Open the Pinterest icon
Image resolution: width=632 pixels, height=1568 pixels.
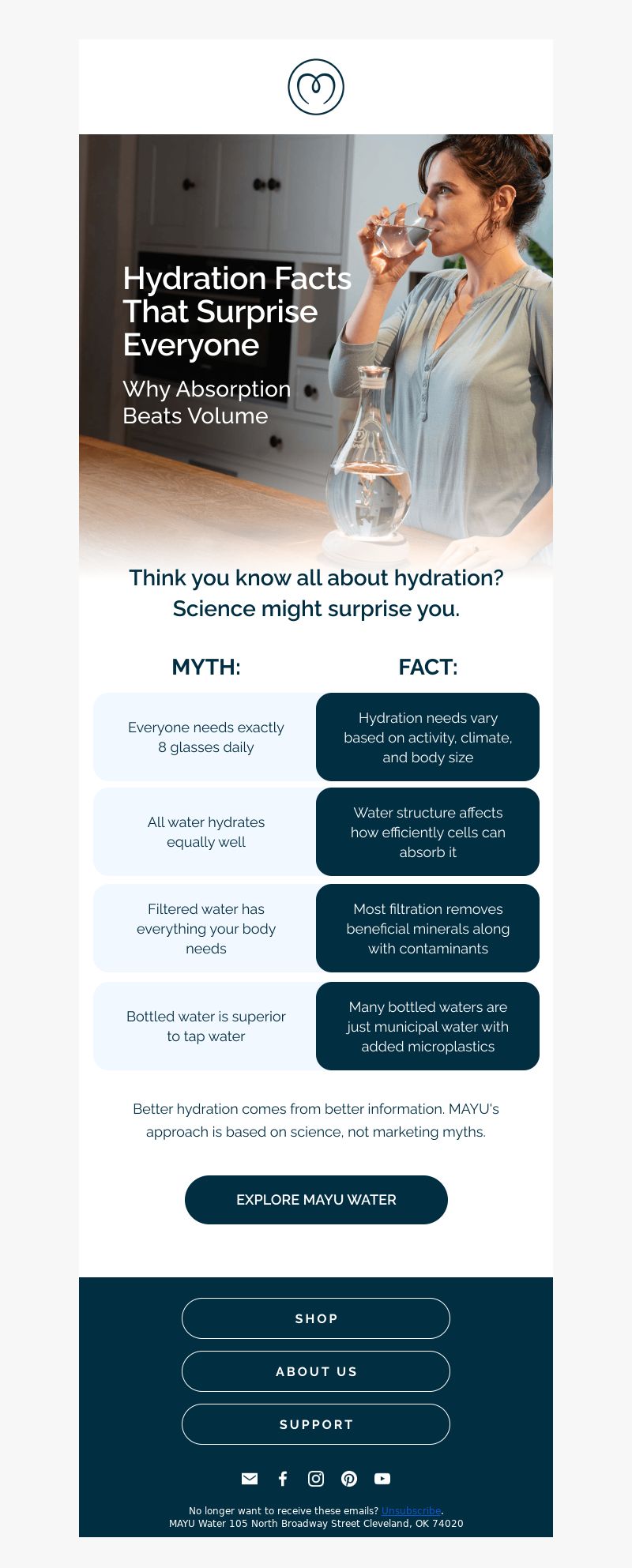point(349,1478)
